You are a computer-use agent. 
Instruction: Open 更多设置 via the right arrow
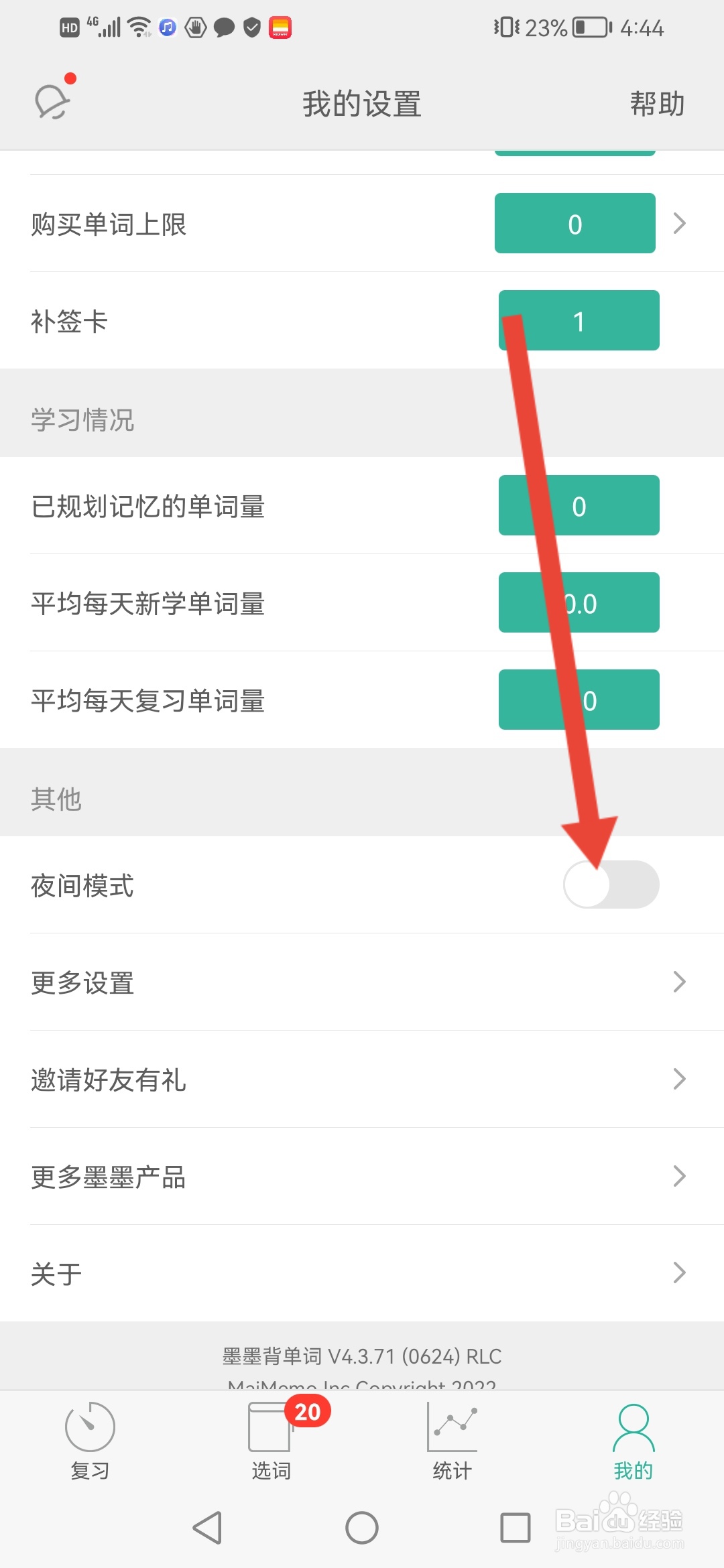680,982
